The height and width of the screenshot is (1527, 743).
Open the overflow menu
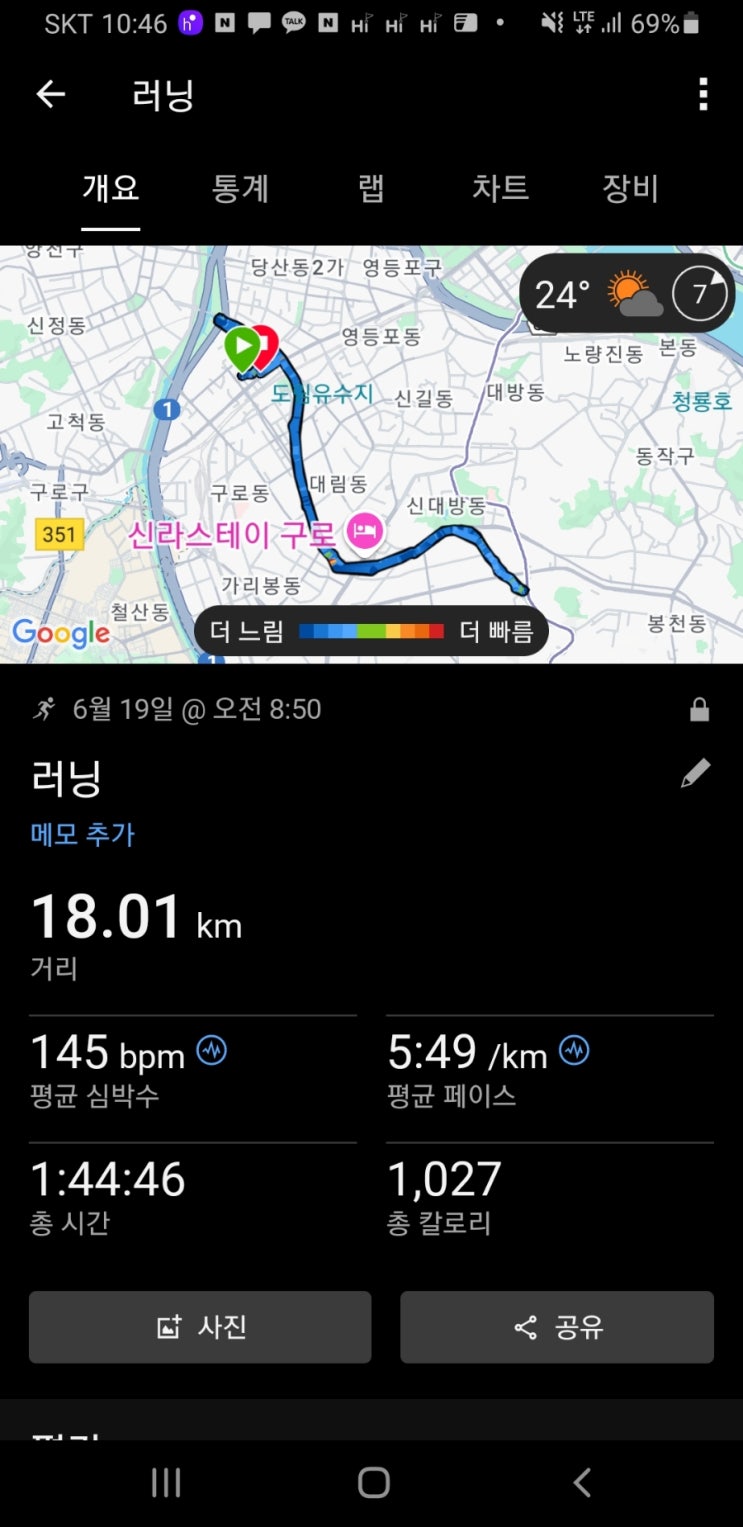(x=703, y=95)
